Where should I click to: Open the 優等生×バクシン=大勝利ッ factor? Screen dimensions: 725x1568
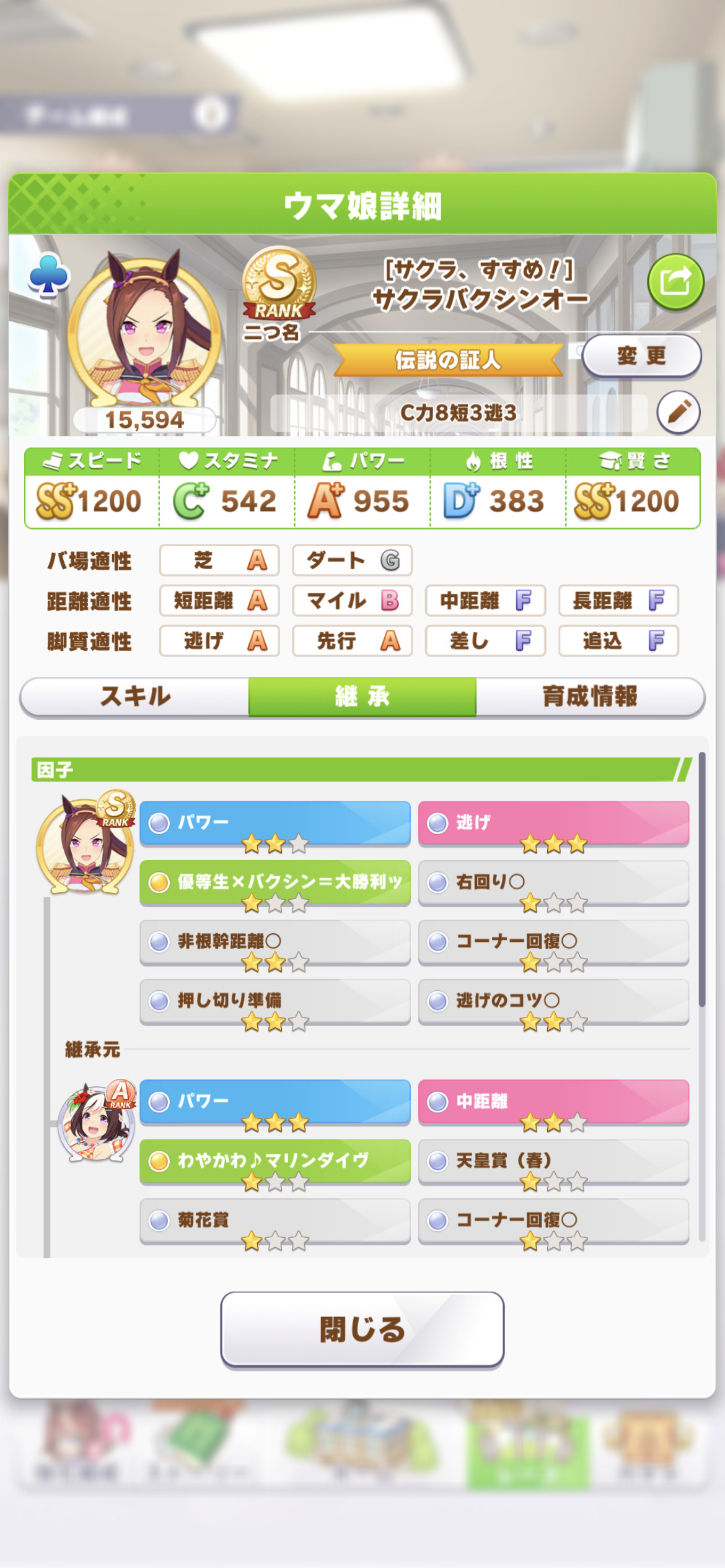(x=275, y=883)
